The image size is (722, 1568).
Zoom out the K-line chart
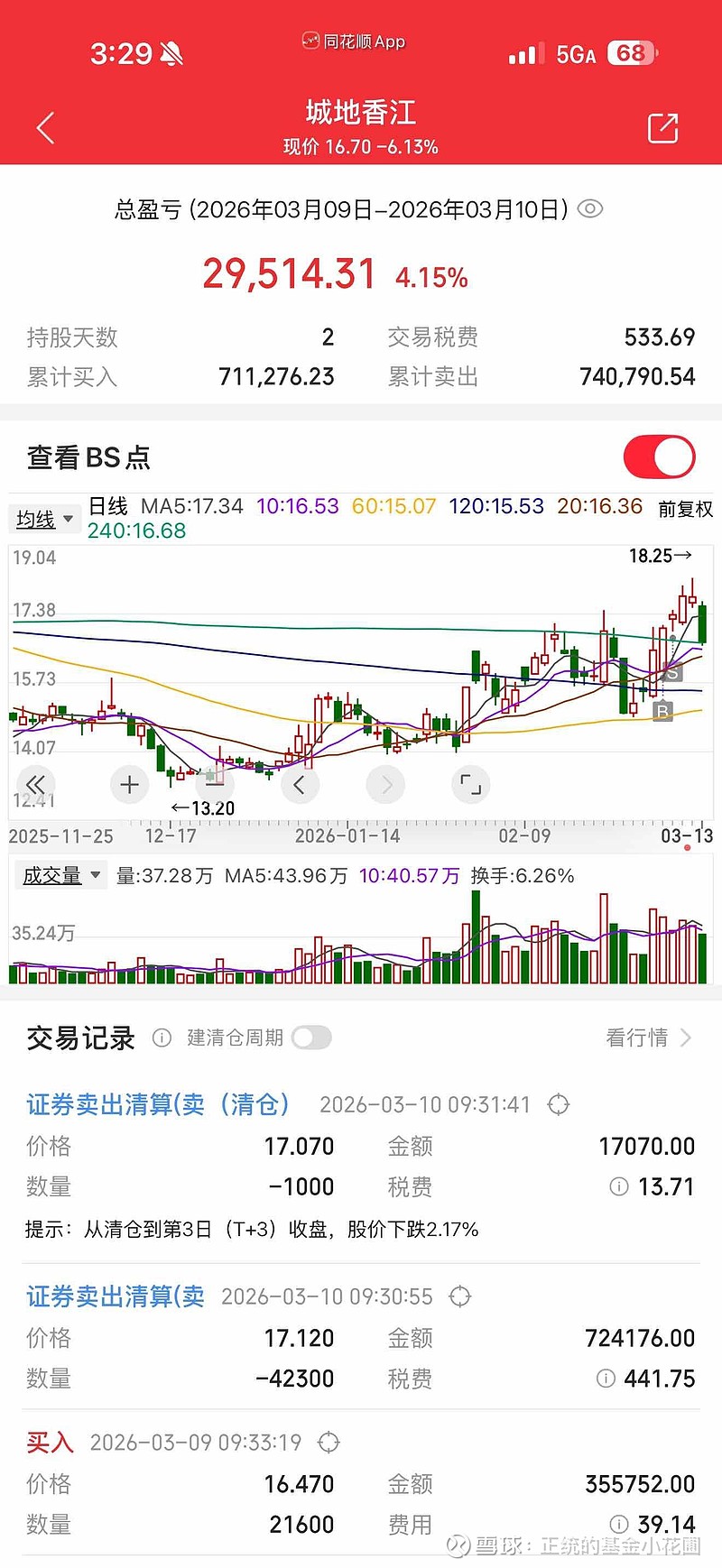point(215,784)
